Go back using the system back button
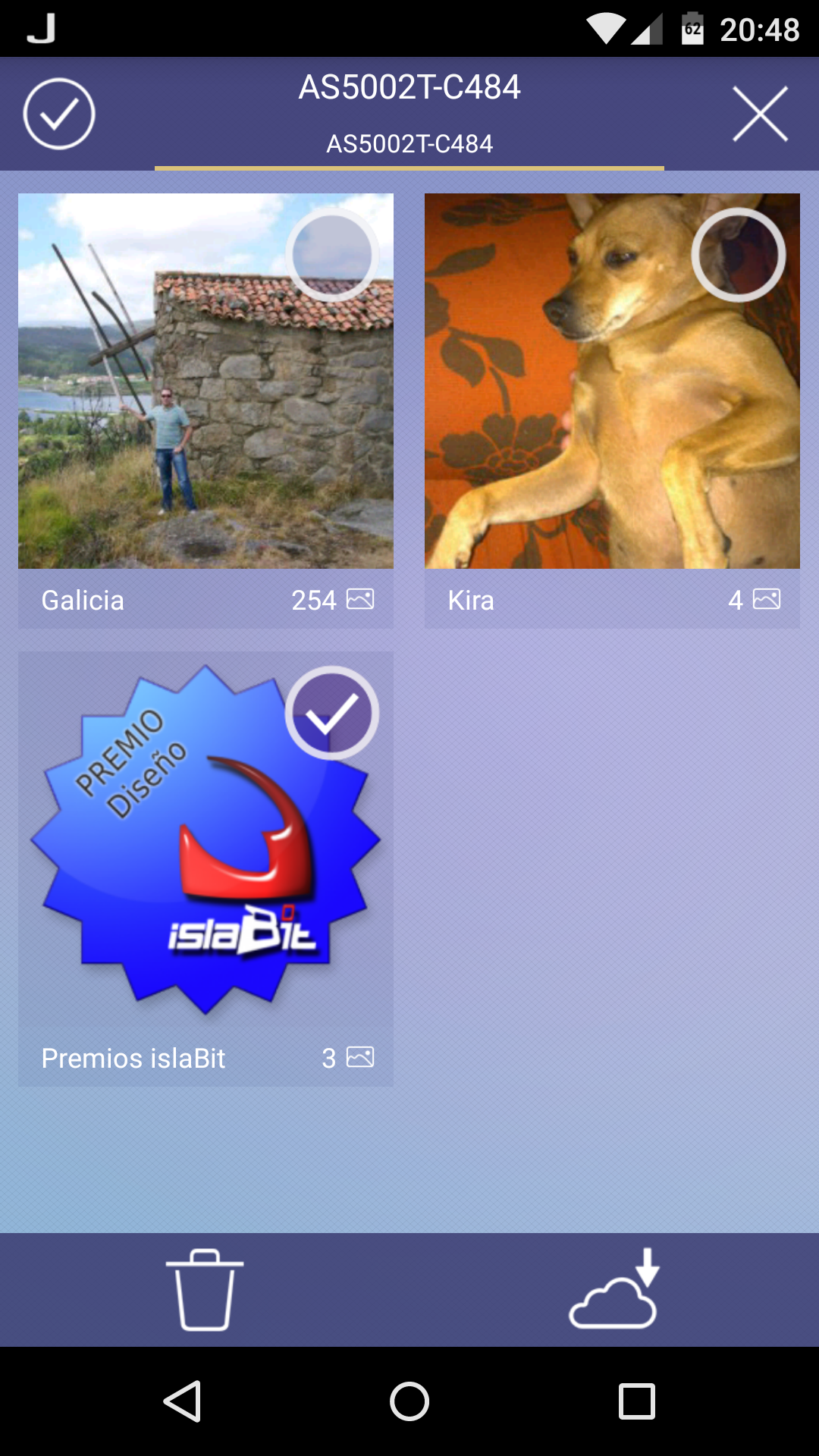This screenshot has height=1456, width=819. [x=182, y=1401]
